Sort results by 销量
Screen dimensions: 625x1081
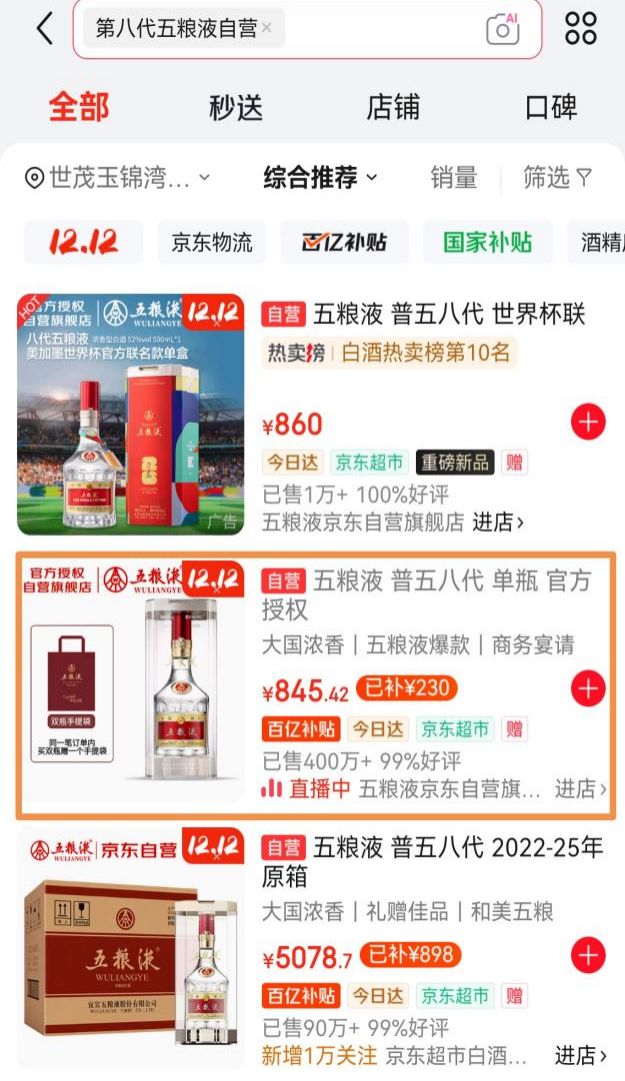[454, 178]
